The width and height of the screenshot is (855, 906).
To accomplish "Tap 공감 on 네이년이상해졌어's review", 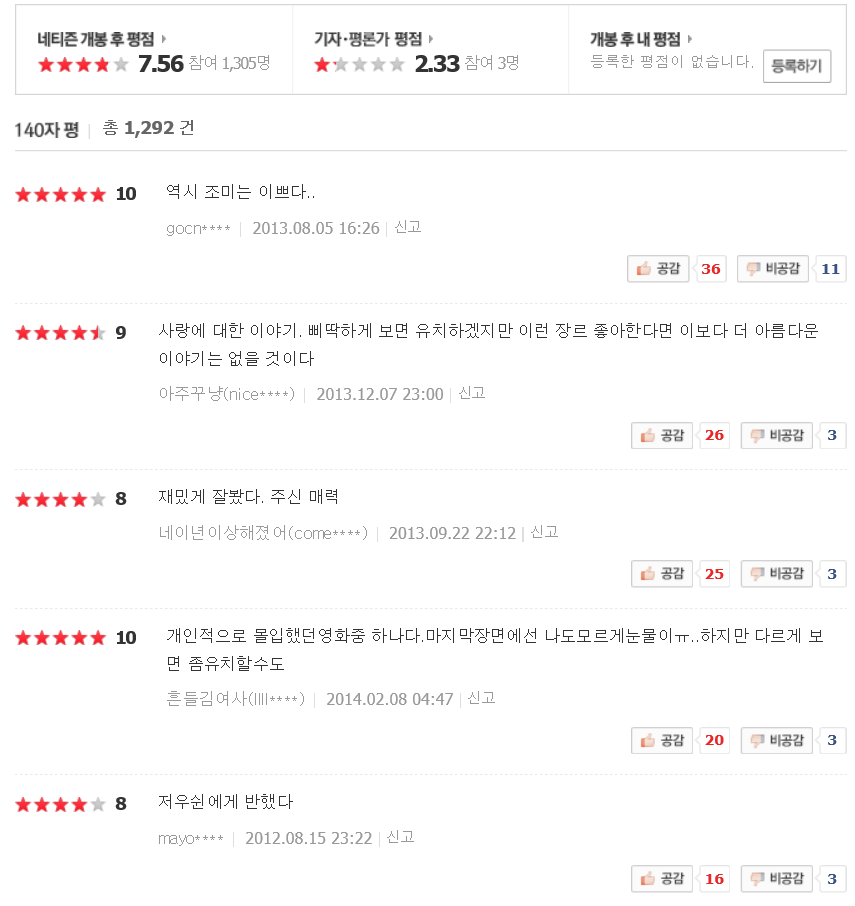I will 662,574.
